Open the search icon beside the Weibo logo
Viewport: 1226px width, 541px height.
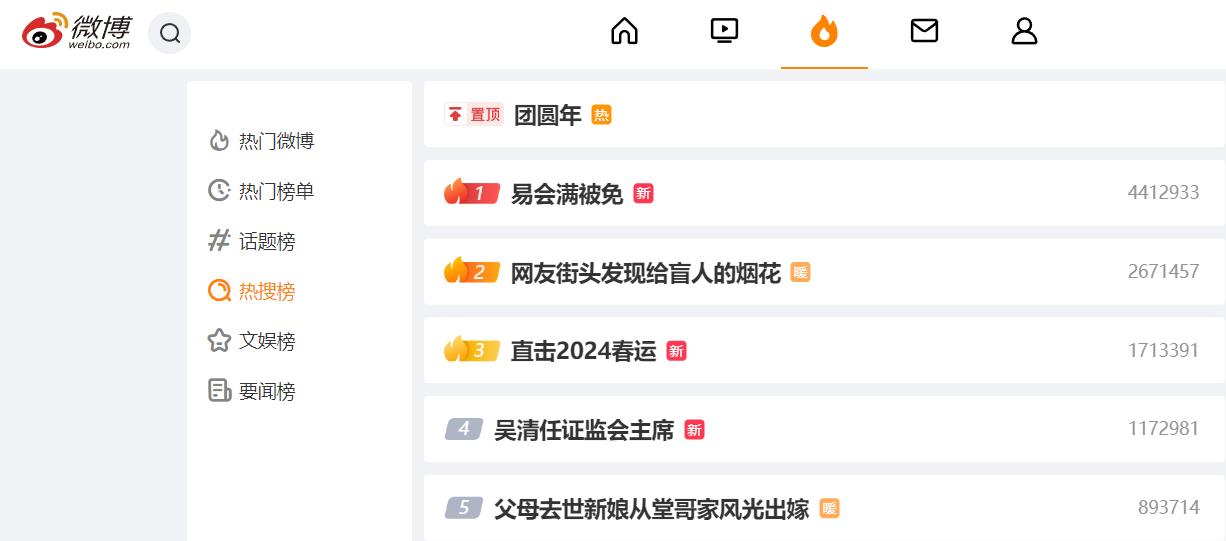170,34
